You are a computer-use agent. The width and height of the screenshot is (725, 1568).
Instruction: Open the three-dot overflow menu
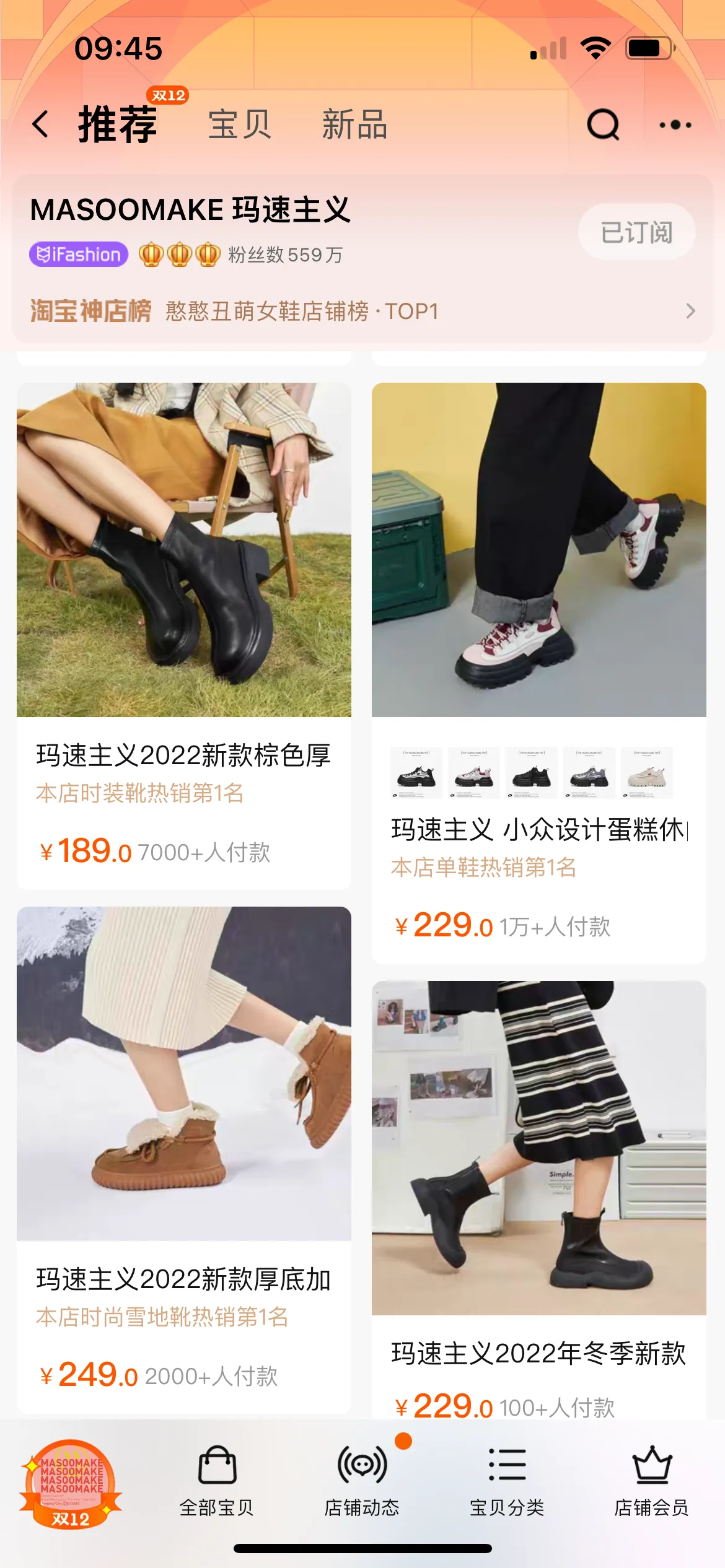pyautogui.click(x=675, y=125)
